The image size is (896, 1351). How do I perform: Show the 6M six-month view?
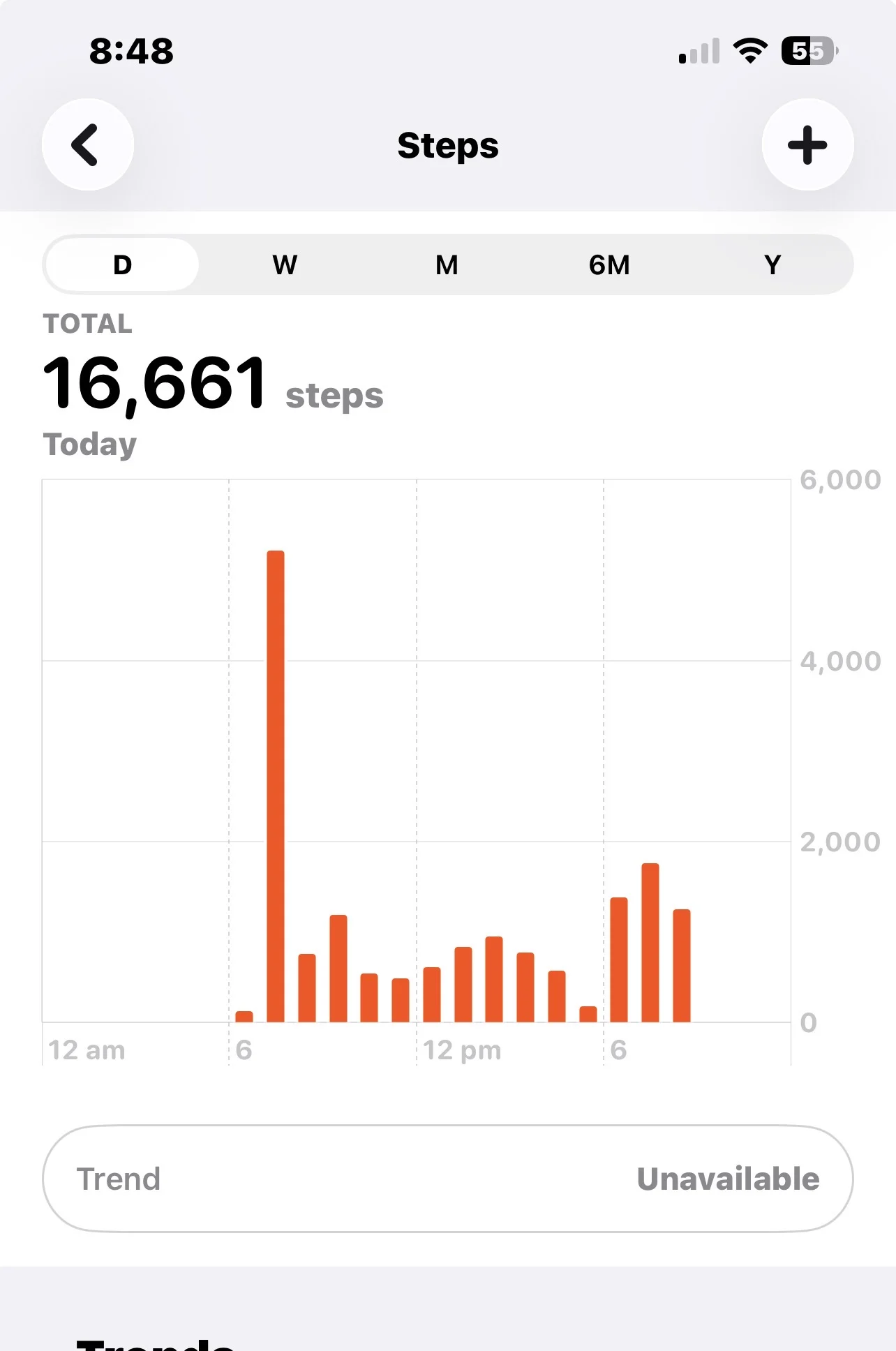(x=609, y=265)
